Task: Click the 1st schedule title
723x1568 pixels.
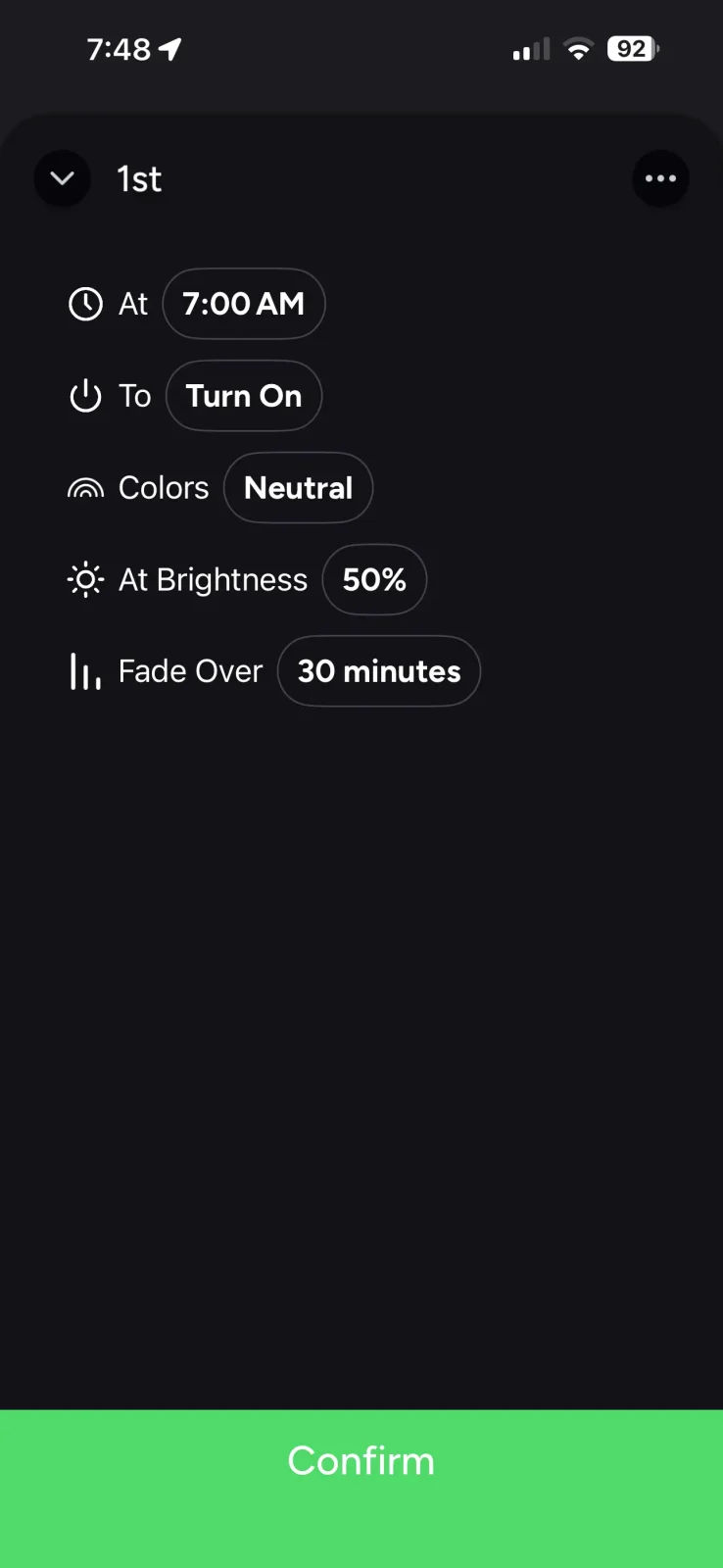Action: [x=138, y=178]
